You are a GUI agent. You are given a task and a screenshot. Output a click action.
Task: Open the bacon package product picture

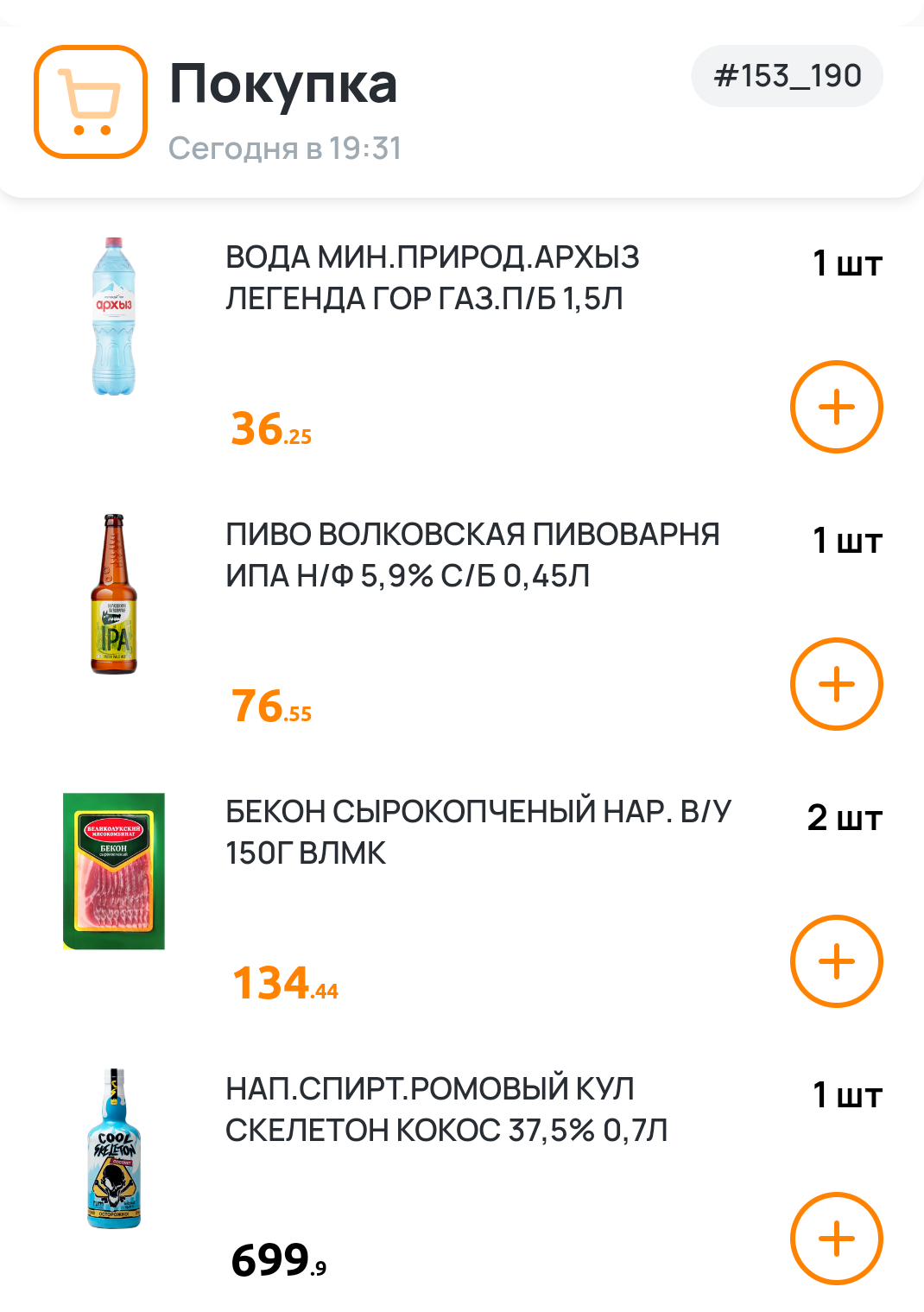coord(114,871)
